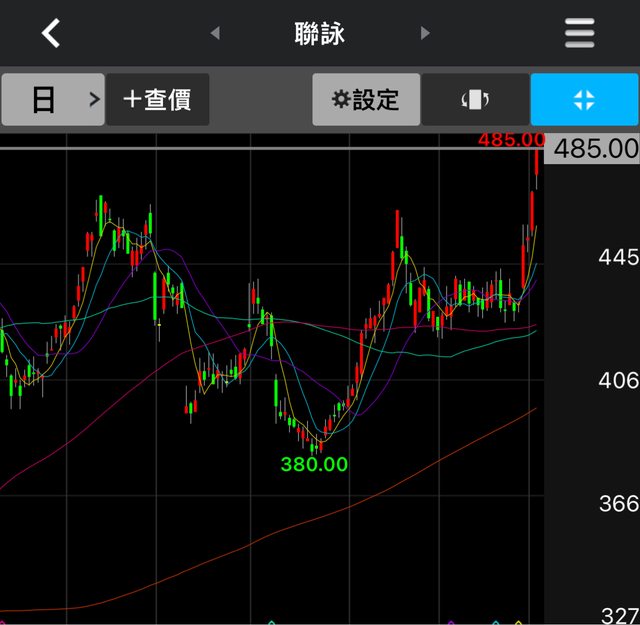Switch to the previous stock

coord(215,33)
